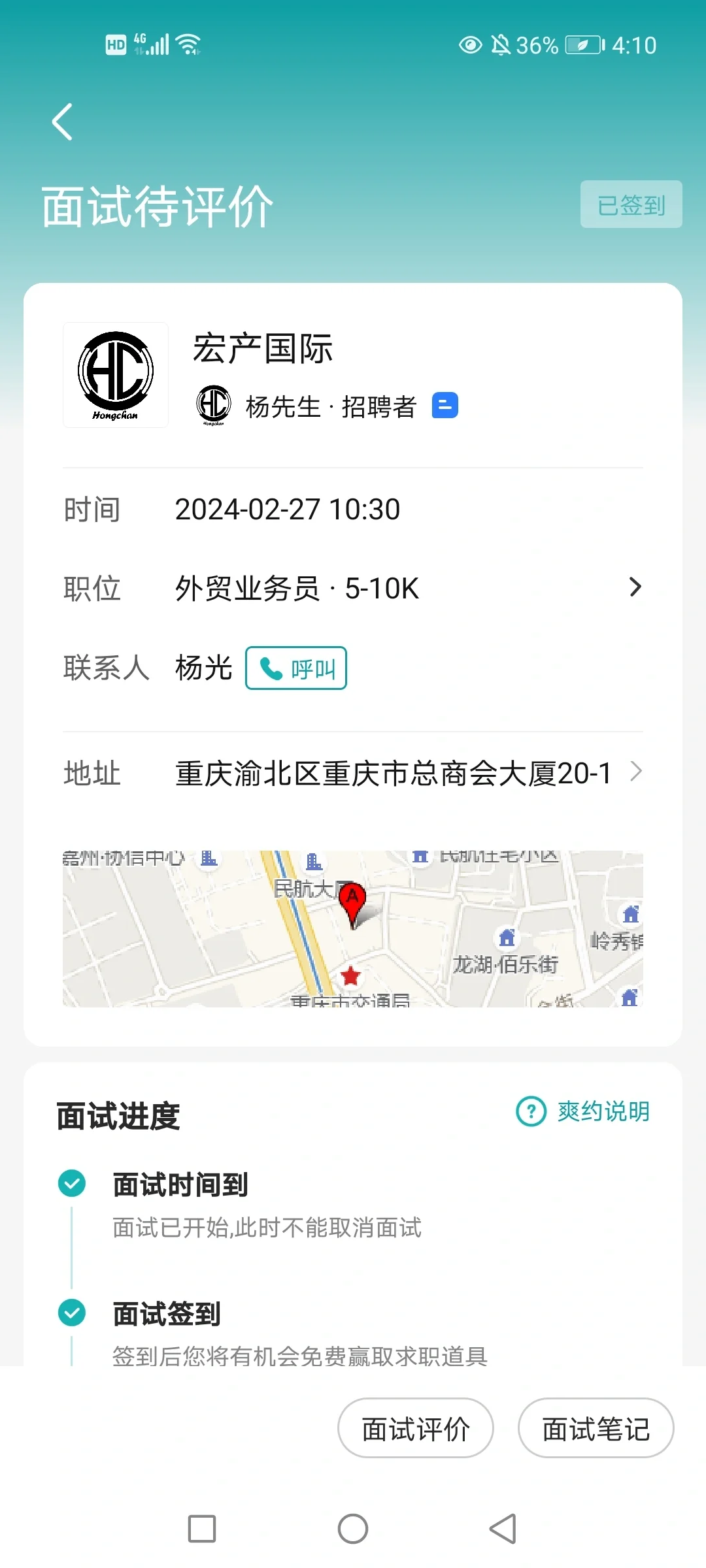Viewport: 706px width, 1568px height.
Task: Open the recent apps overview
Action: [202, 1529]
